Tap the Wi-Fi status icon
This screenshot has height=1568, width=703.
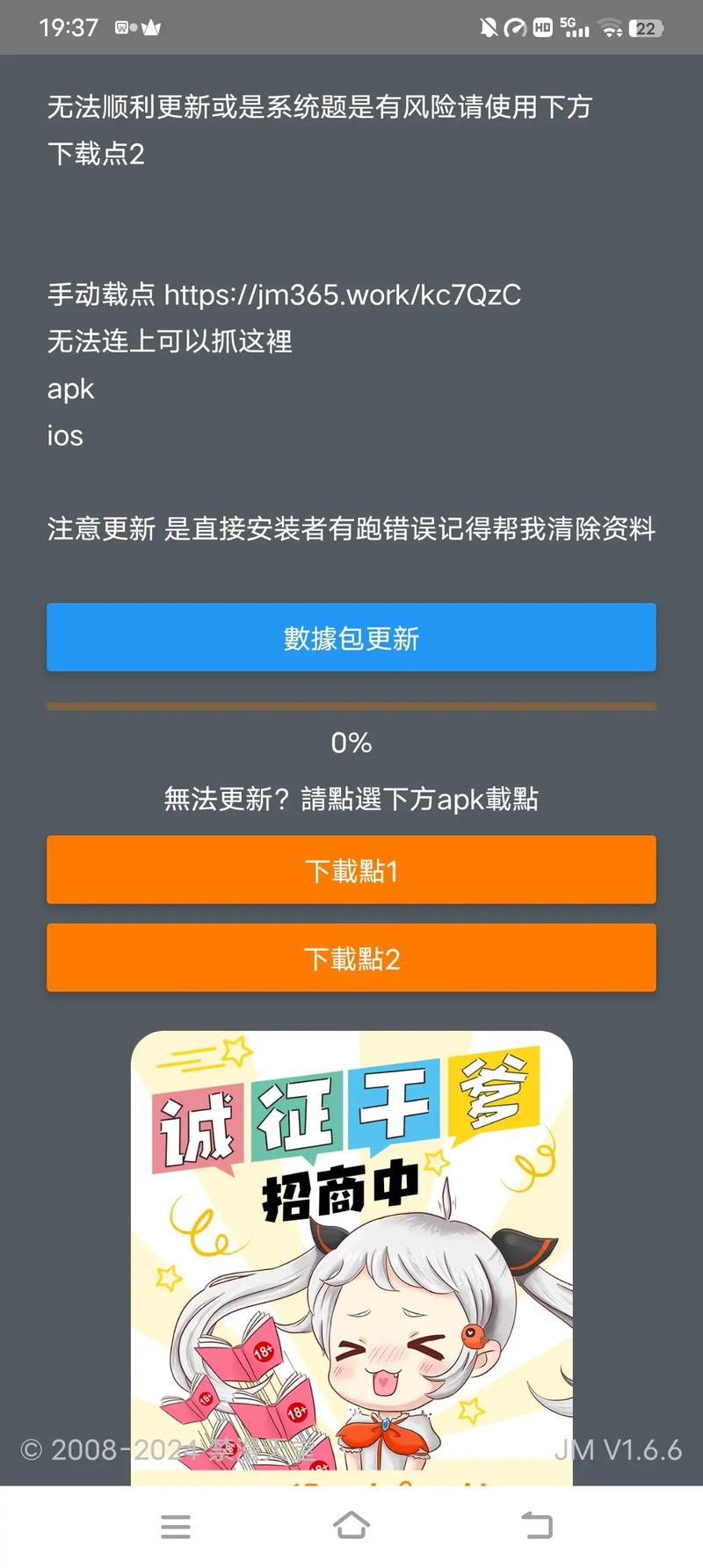[611, 27]
